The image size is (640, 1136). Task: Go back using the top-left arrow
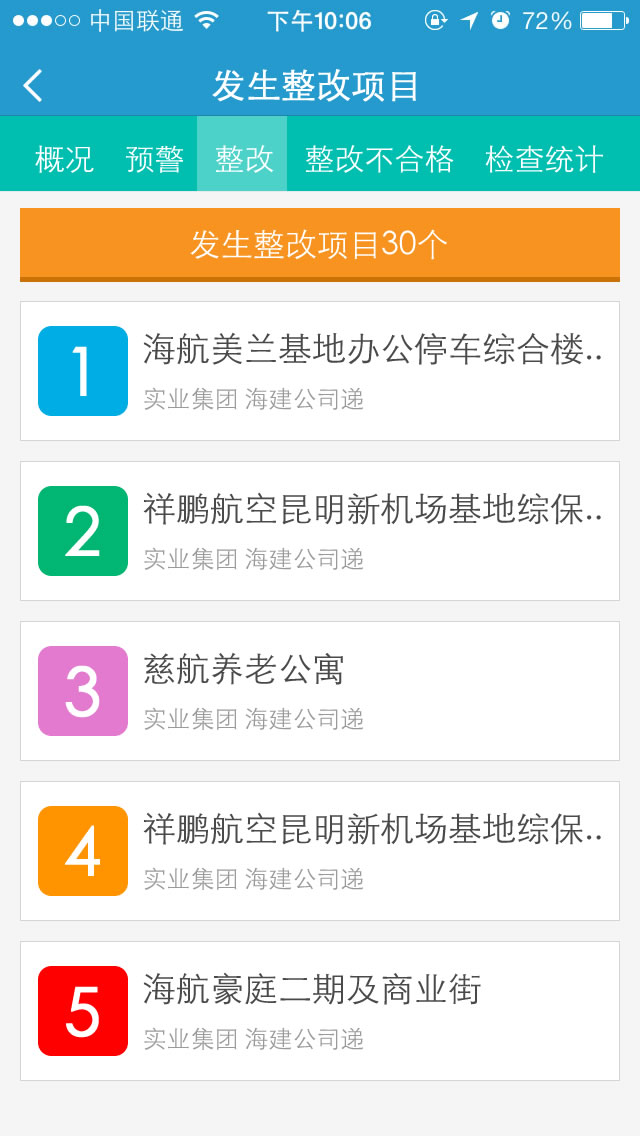coord(33,86)
